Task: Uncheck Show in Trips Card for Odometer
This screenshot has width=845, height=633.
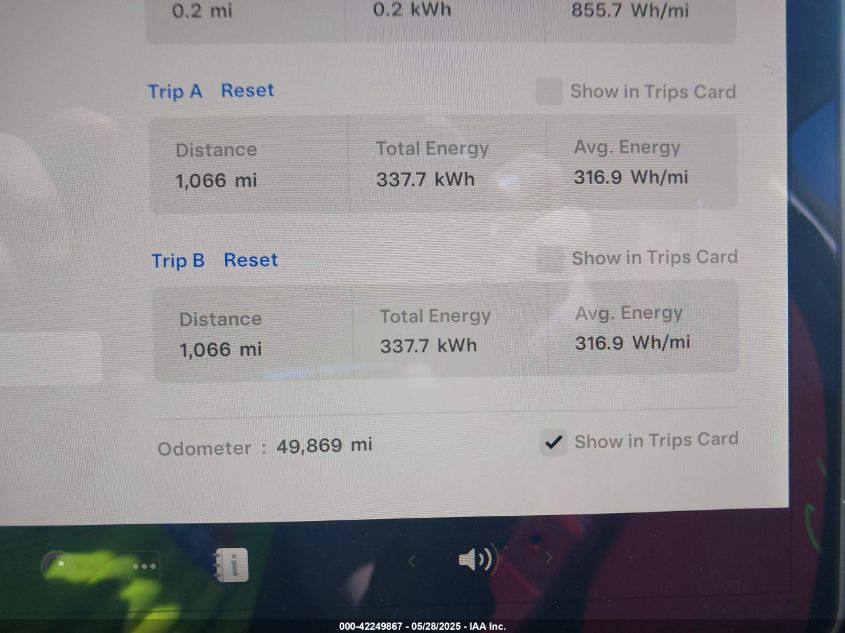Action: pos(553,441)
